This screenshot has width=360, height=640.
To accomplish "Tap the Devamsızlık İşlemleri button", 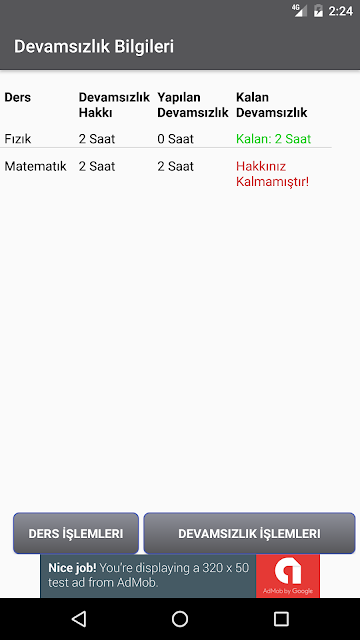I will pyautogui.click(x=249, y=533).
